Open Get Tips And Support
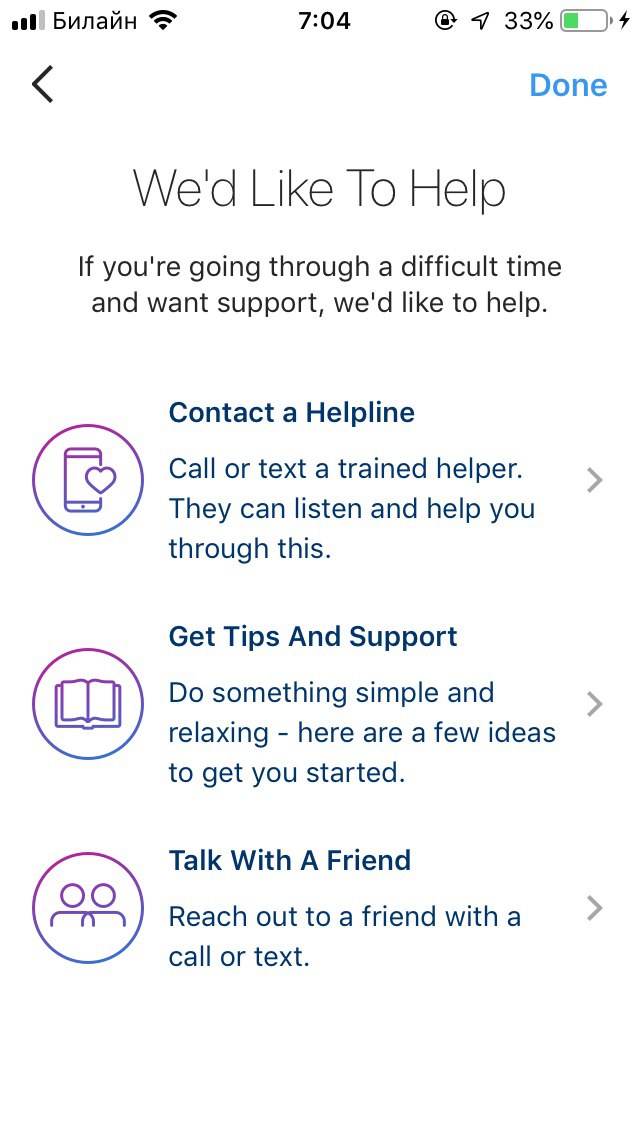Image resolution: width=640 pixels, height=1136 pixels. point(320,705)
